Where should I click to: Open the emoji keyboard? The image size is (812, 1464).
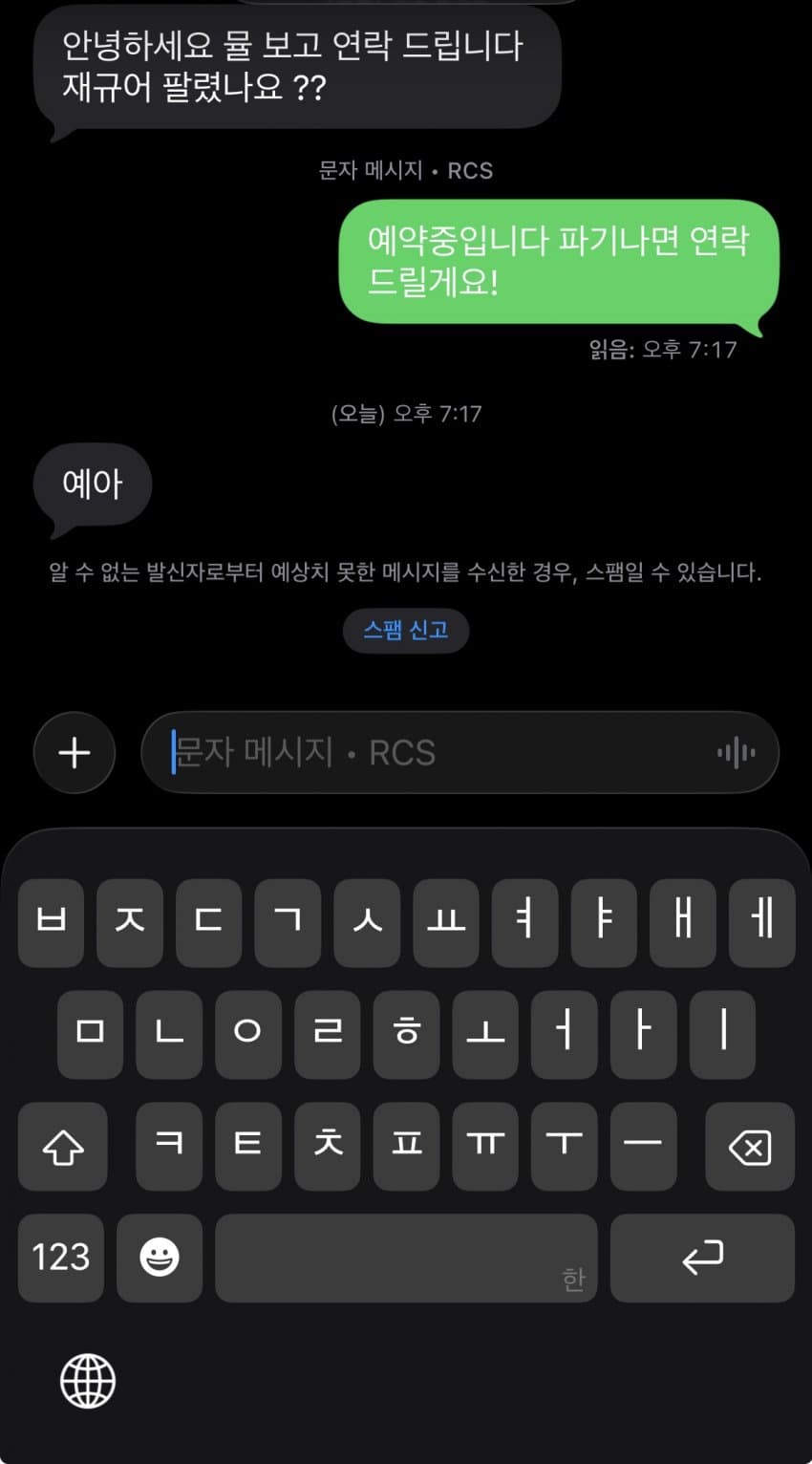pos(160,1258)
